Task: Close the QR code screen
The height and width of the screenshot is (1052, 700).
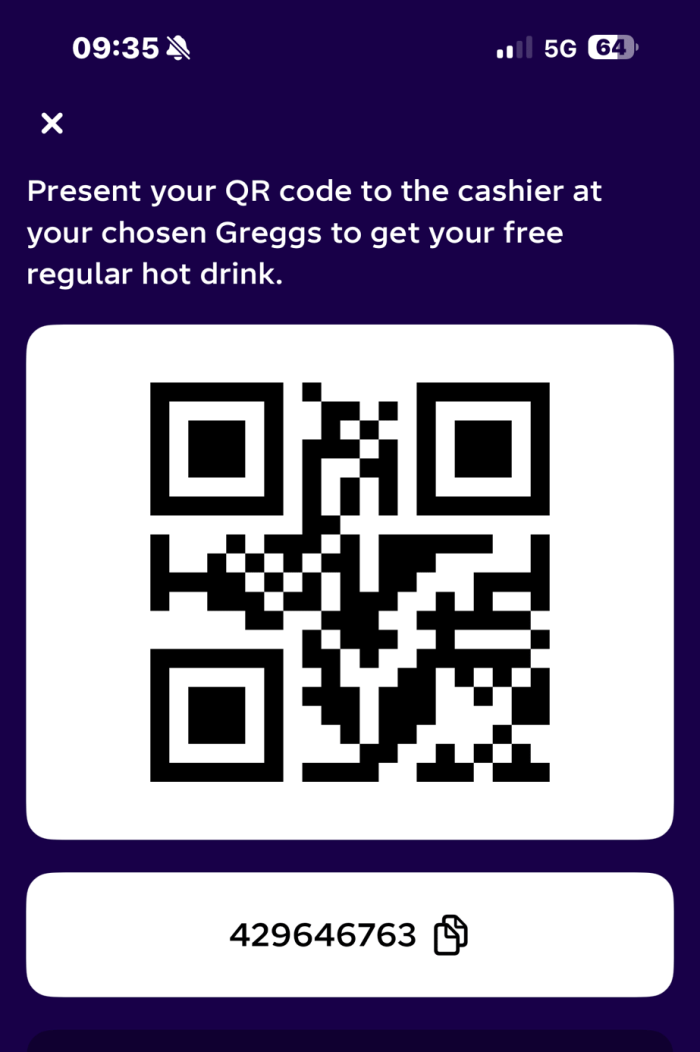Action: (52, 123)
